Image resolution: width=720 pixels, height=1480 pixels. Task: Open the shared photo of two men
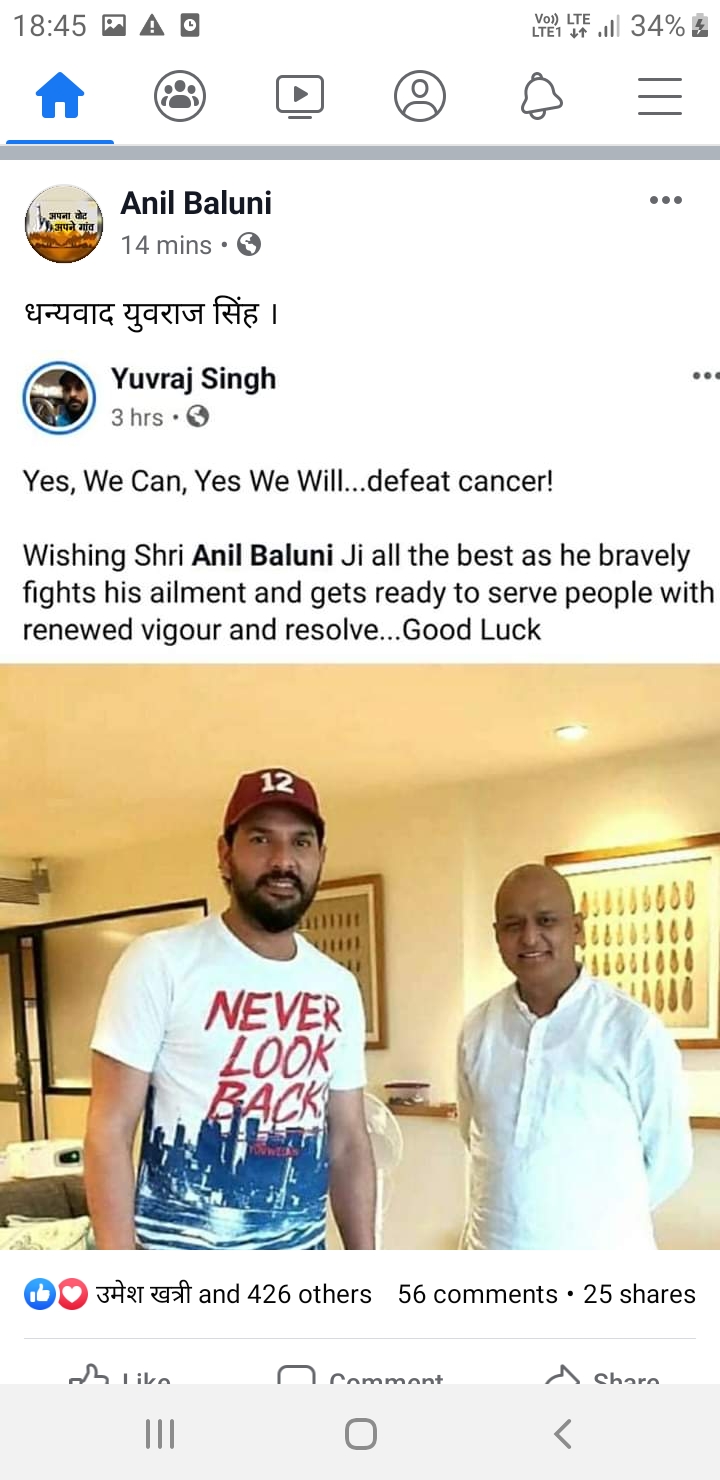point(360,955)
